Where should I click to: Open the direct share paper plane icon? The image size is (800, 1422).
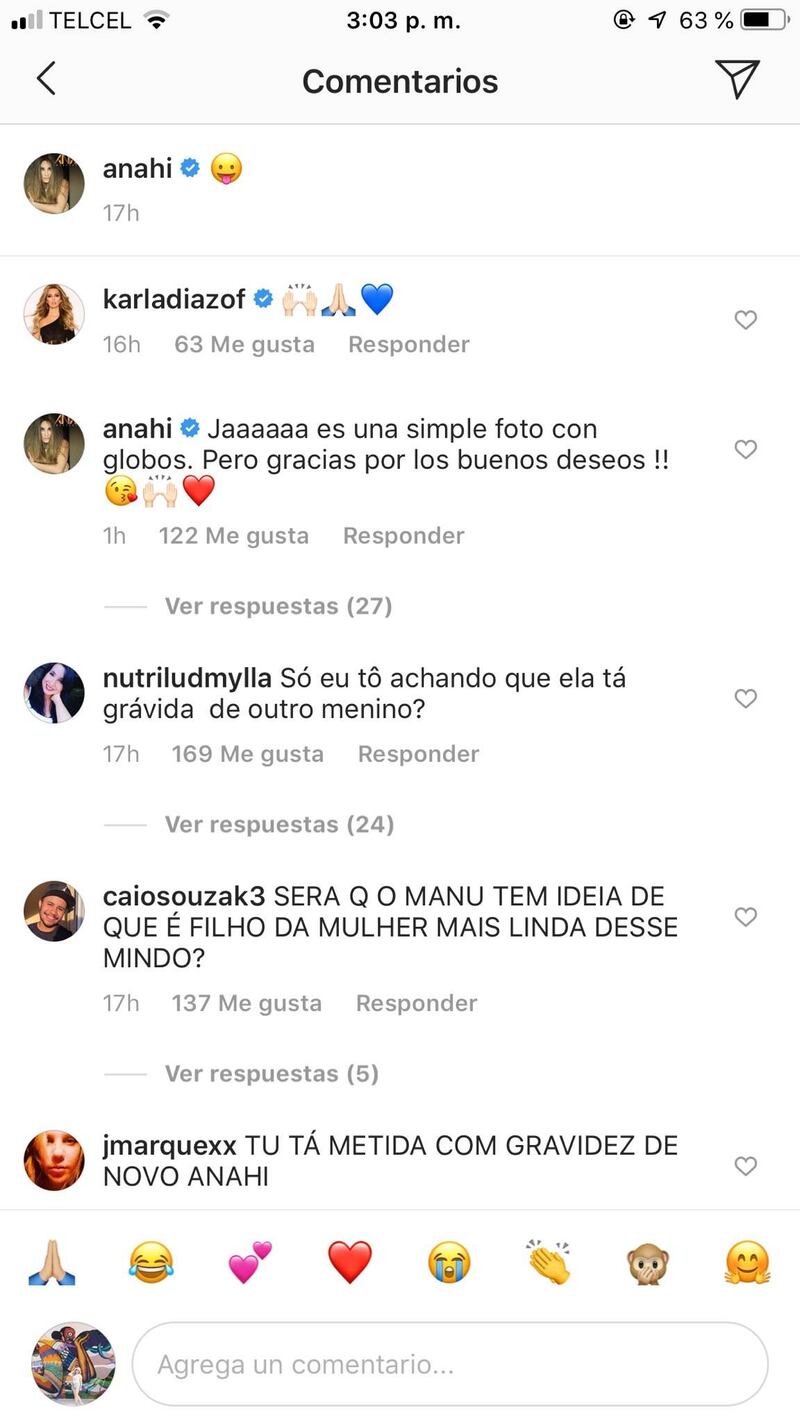coord(737,79)
